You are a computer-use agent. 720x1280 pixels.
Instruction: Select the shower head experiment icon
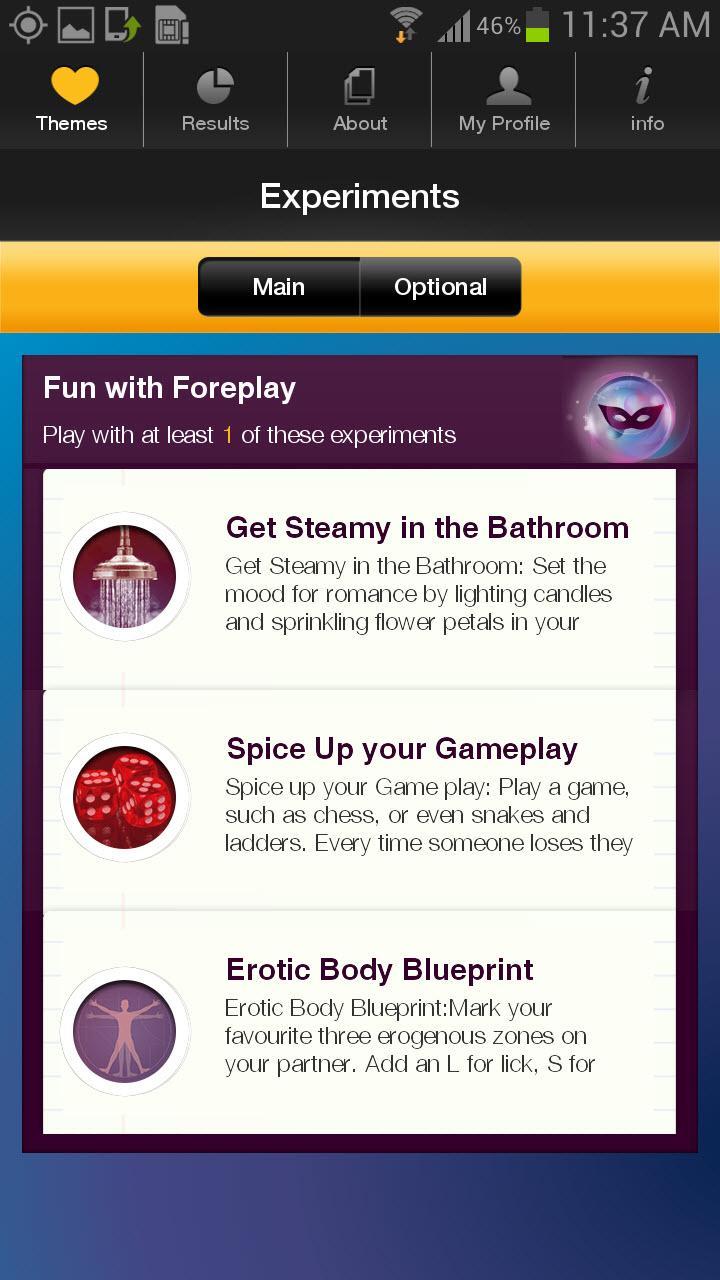tap(124, 576)
